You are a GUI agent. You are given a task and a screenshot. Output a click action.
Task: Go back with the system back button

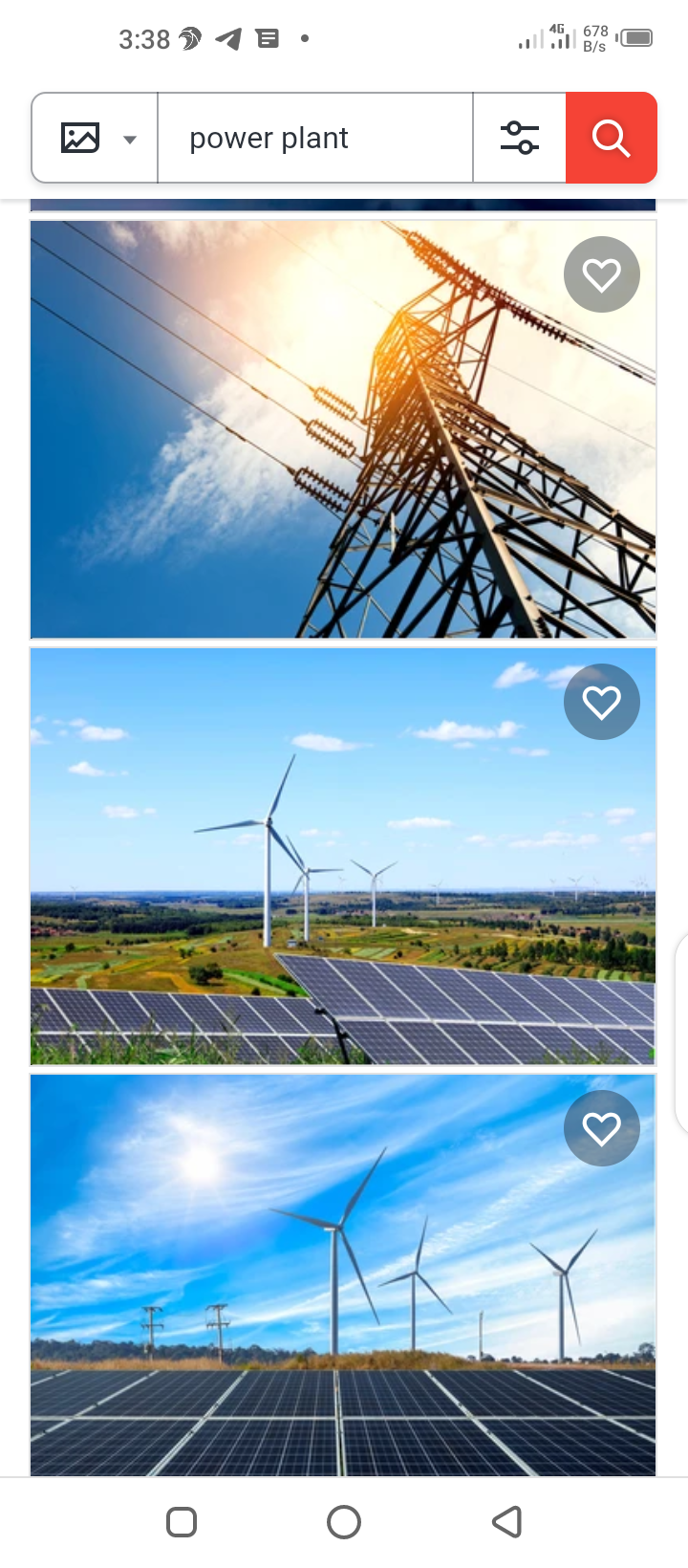click(x=506, y=1521)
